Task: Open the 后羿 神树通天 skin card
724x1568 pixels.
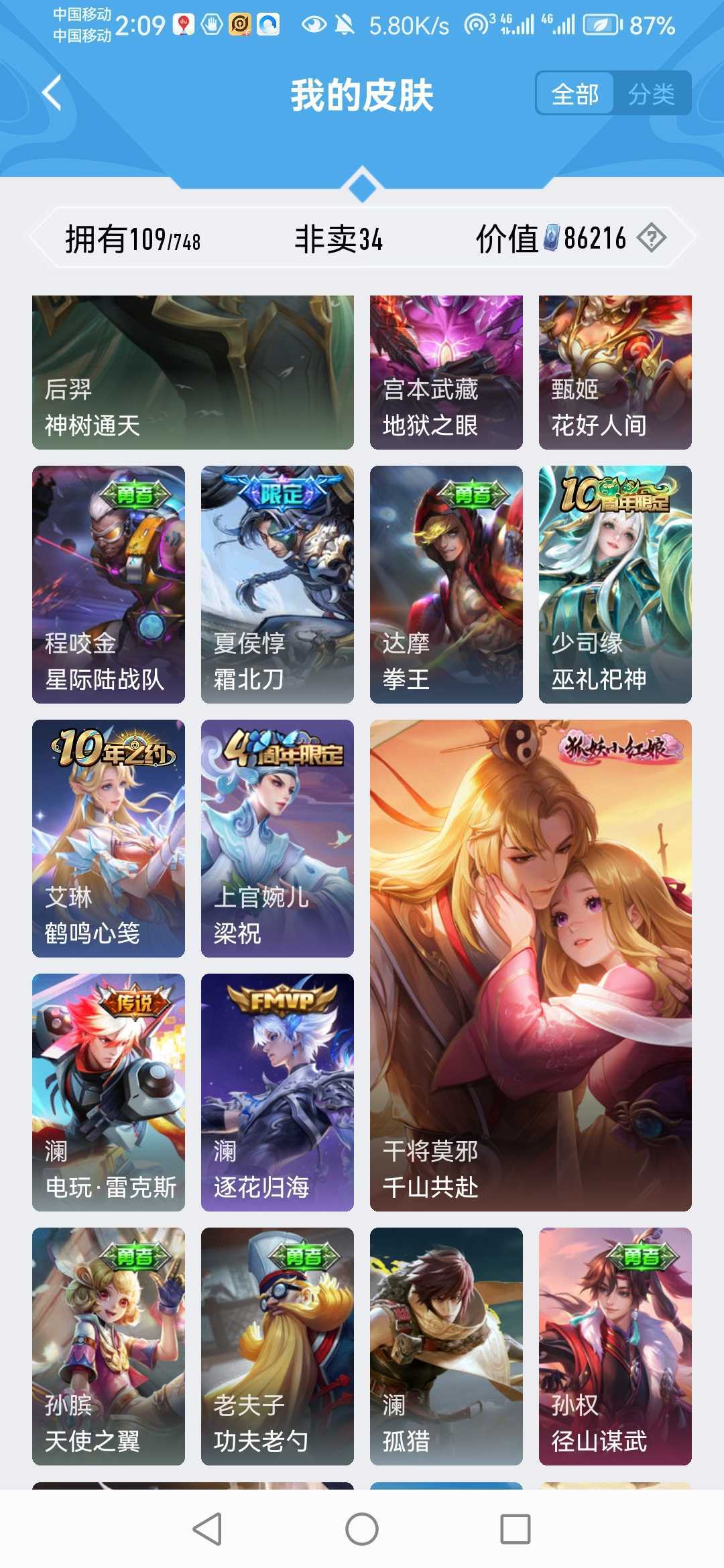Action: pyautogui.click(x=192, y=372)
